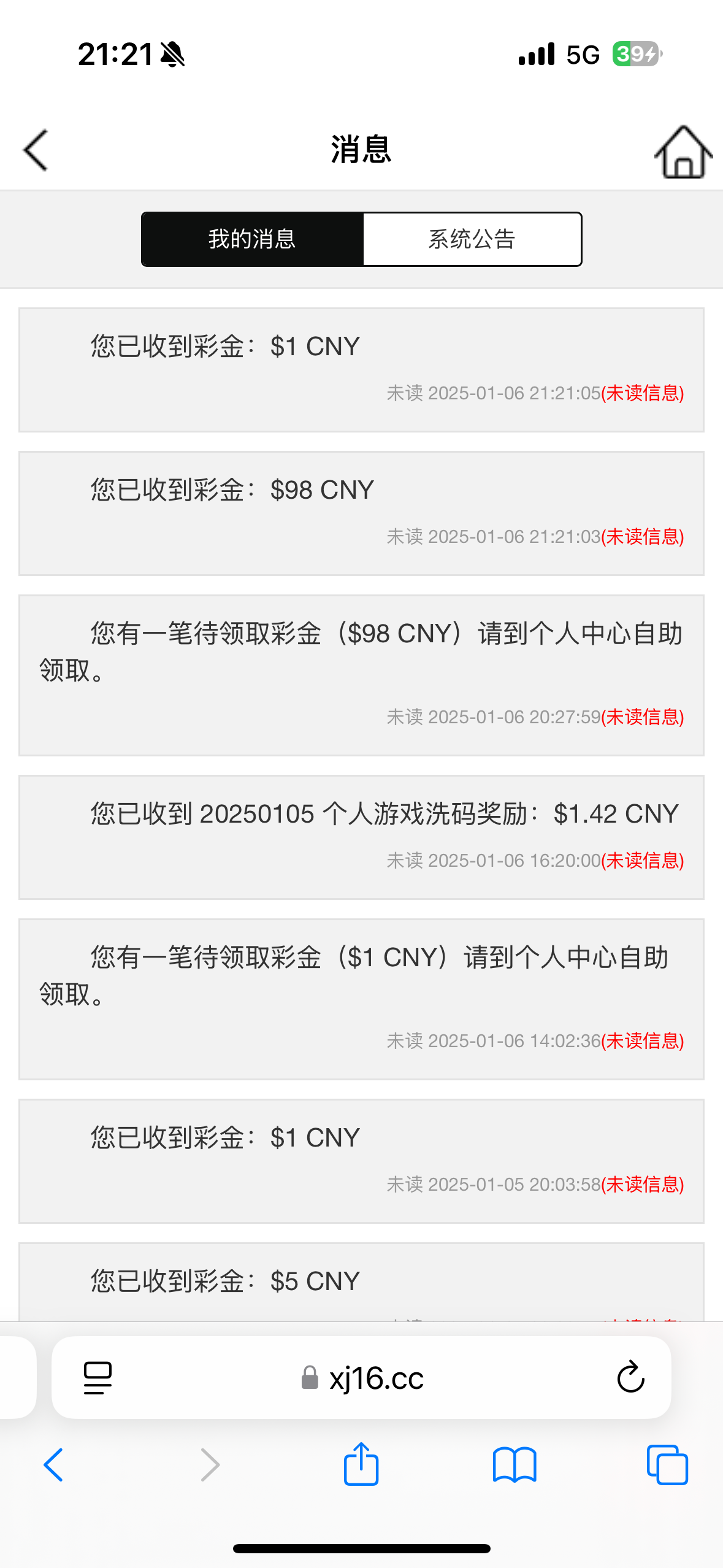The image size is (723, 1568).
Task: Select the 我的消息 tab
Action: (x=252, y=239)
